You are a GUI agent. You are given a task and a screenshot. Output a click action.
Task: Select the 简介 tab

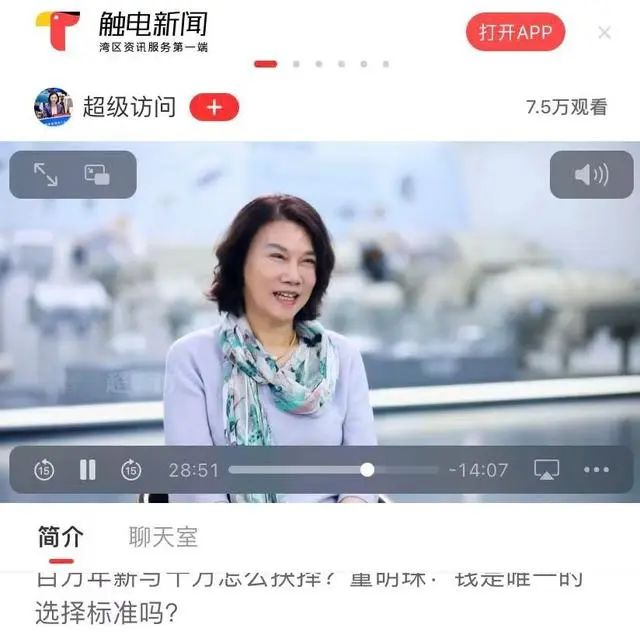(61, 537)
